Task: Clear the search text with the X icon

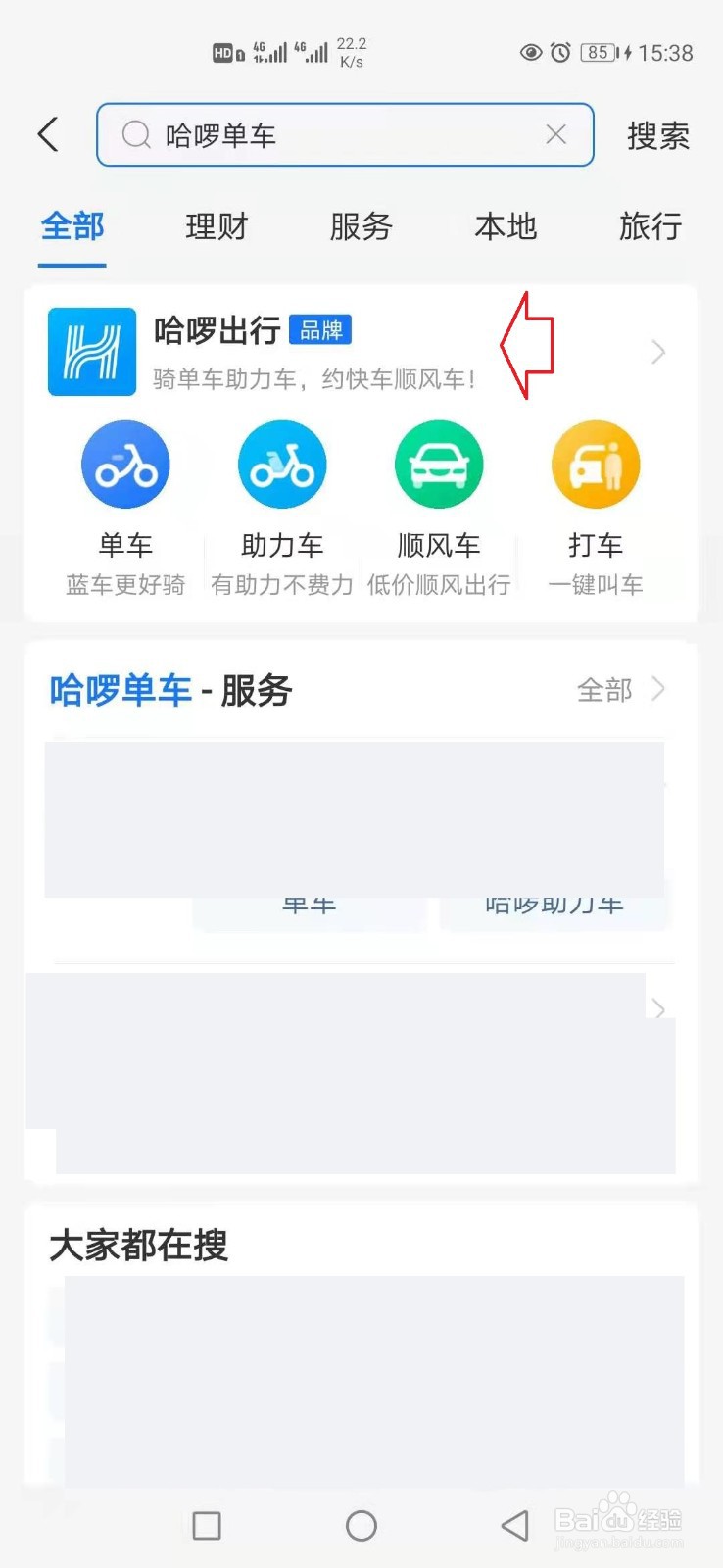Action: 556,135
